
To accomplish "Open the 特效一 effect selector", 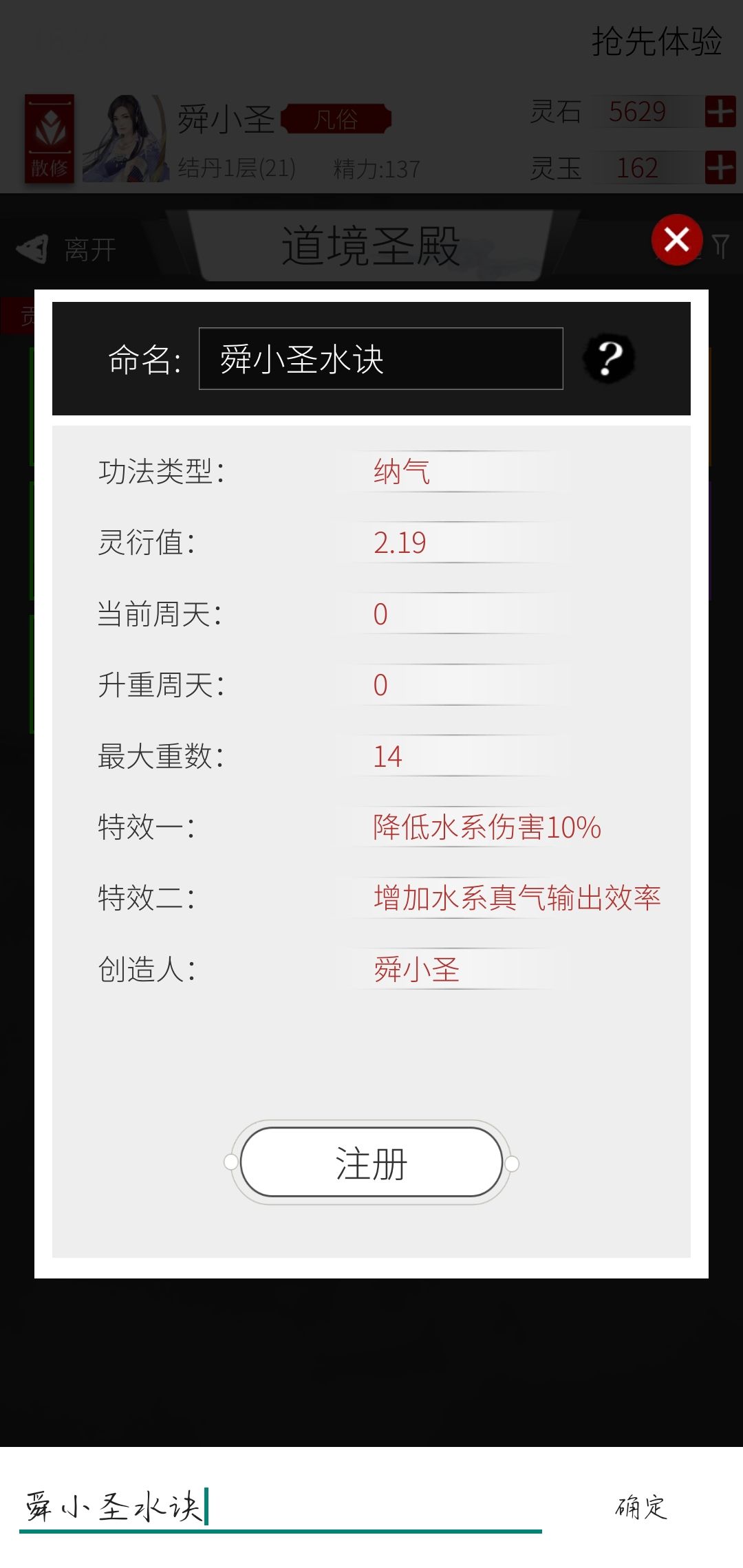I will pos(483,829).
